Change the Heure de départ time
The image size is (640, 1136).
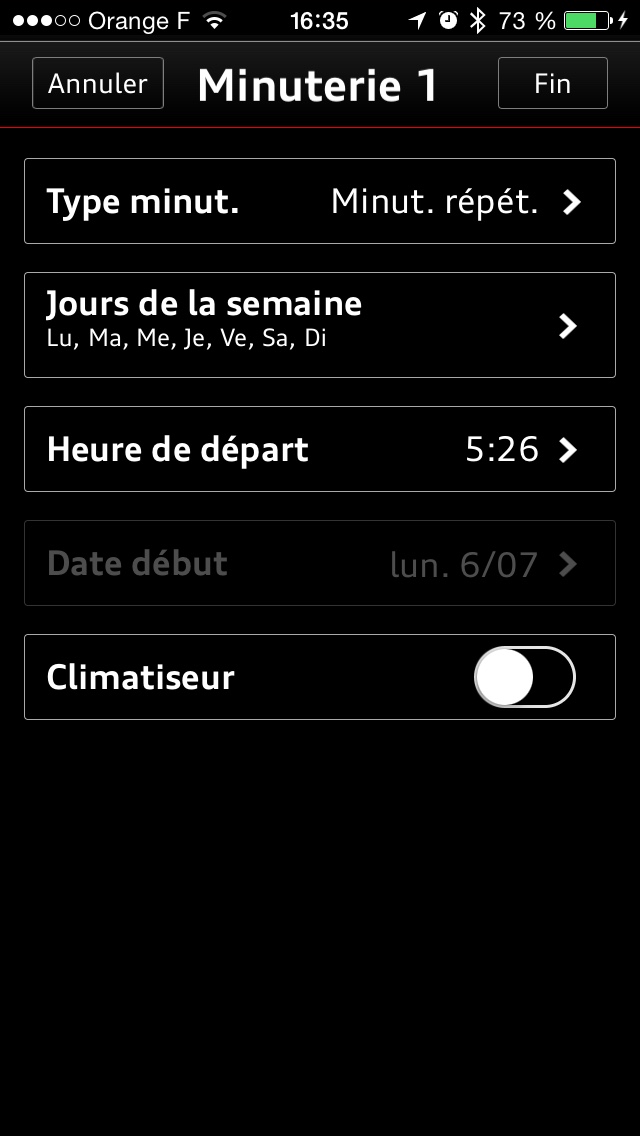[319, 449]
